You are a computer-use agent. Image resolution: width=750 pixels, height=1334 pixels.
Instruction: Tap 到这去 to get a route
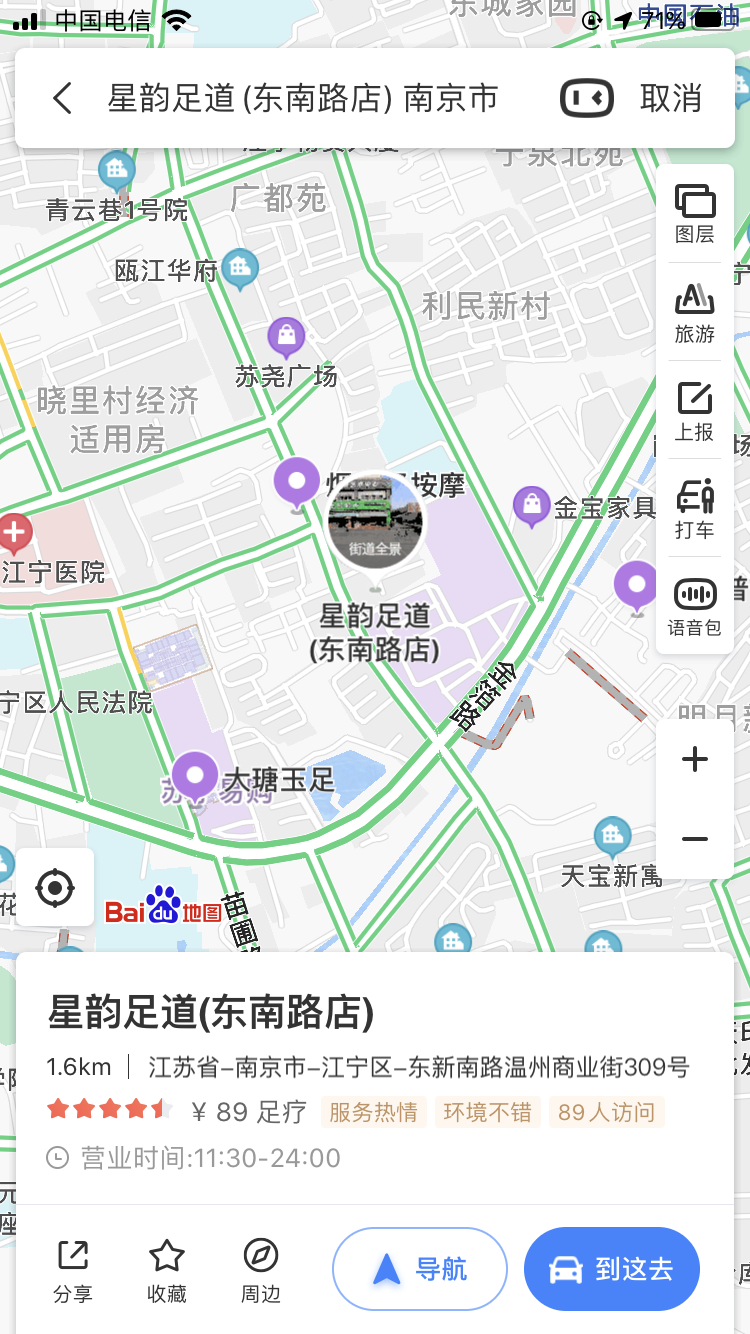[611, 1269]
